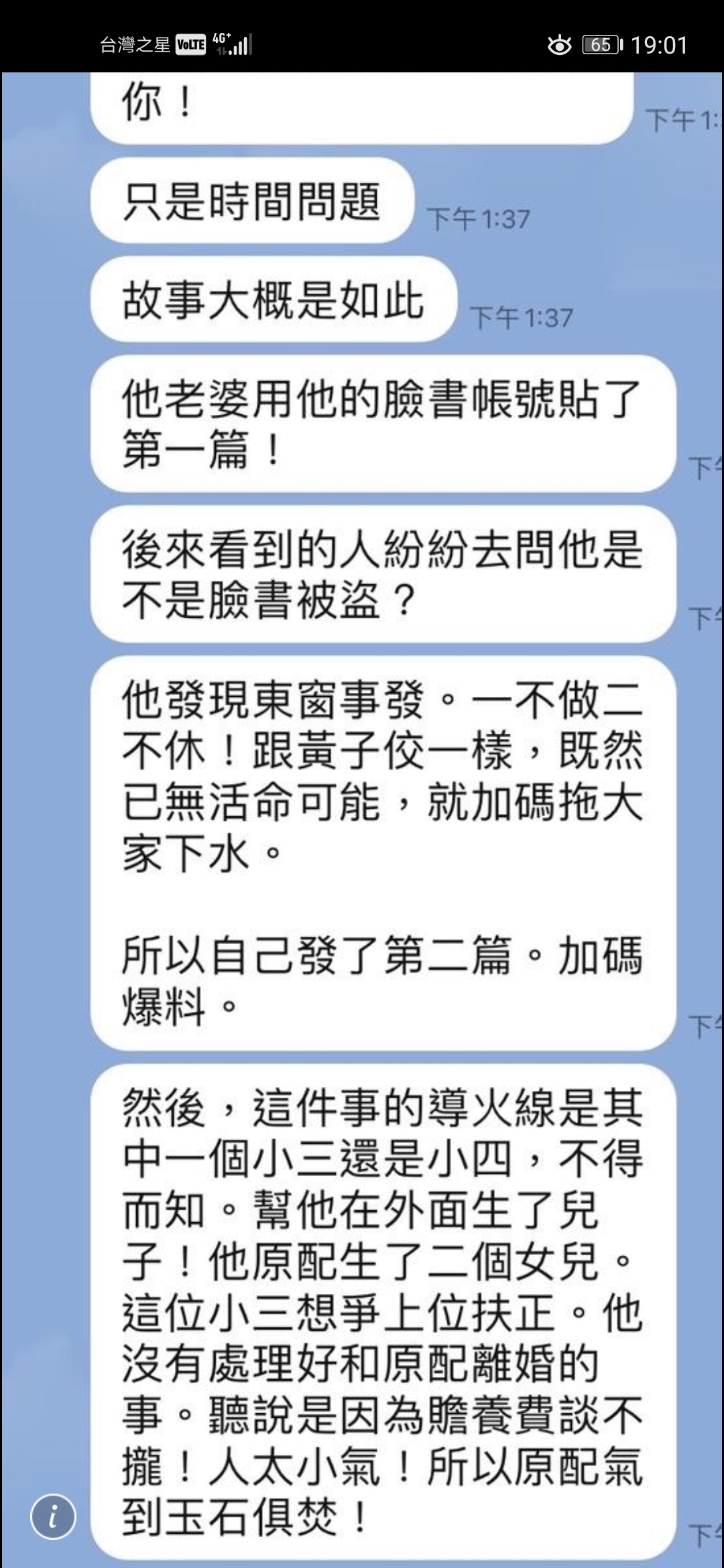Open the image info icon

[x=53, y=1516]
